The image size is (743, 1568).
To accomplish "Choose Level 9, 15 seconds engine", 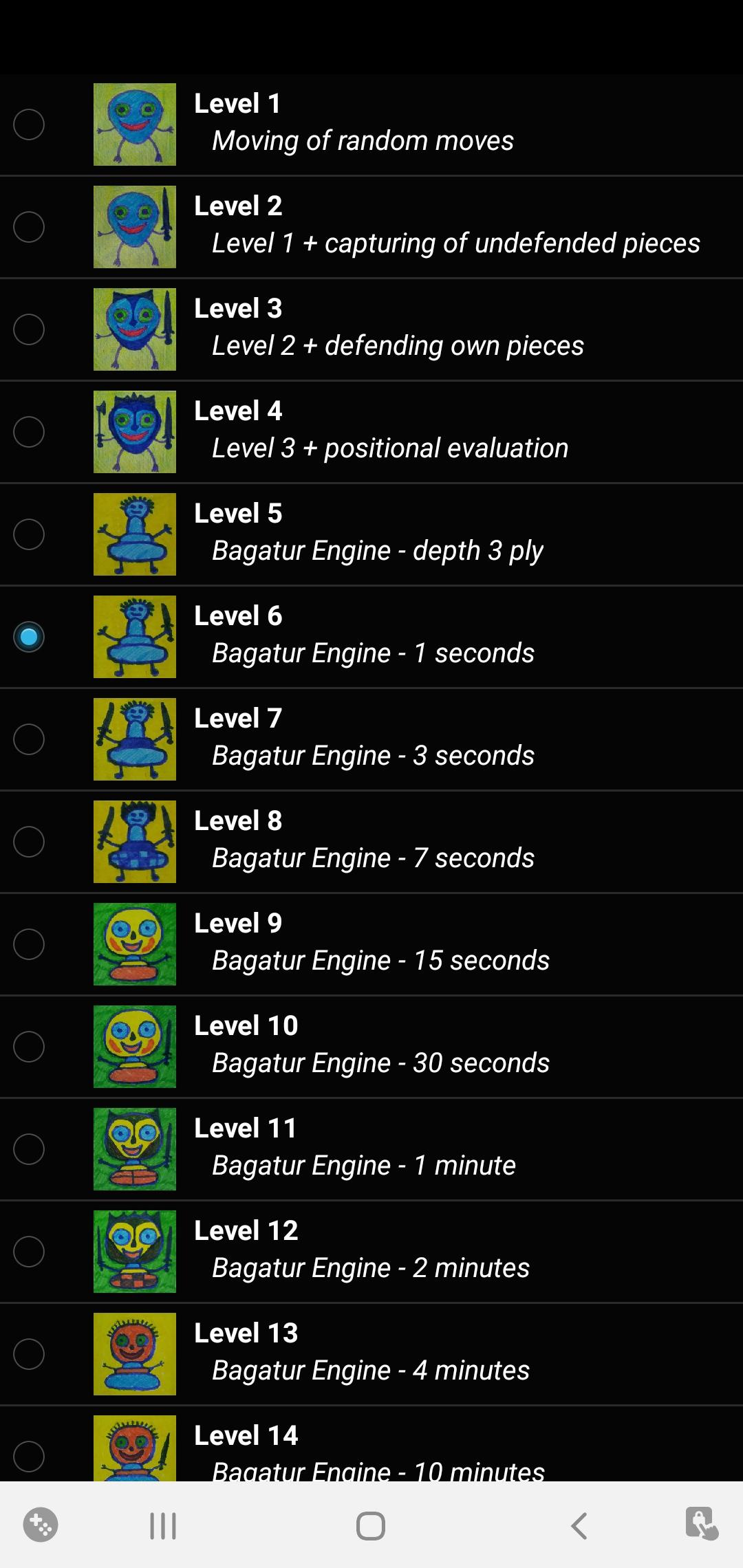I will click(x=29, y=944).
